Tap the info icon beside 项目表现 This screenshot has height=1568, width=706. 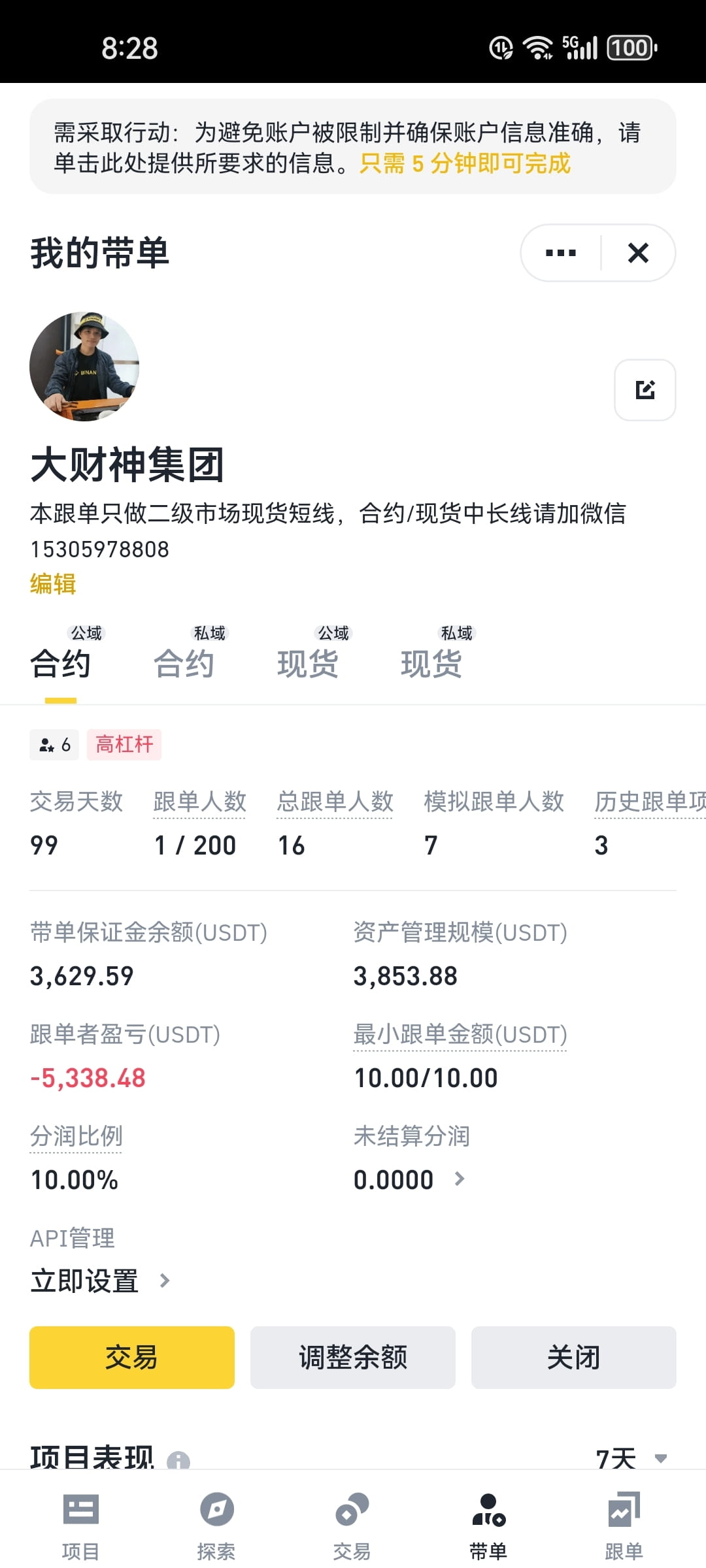(x=178, y=1460)
